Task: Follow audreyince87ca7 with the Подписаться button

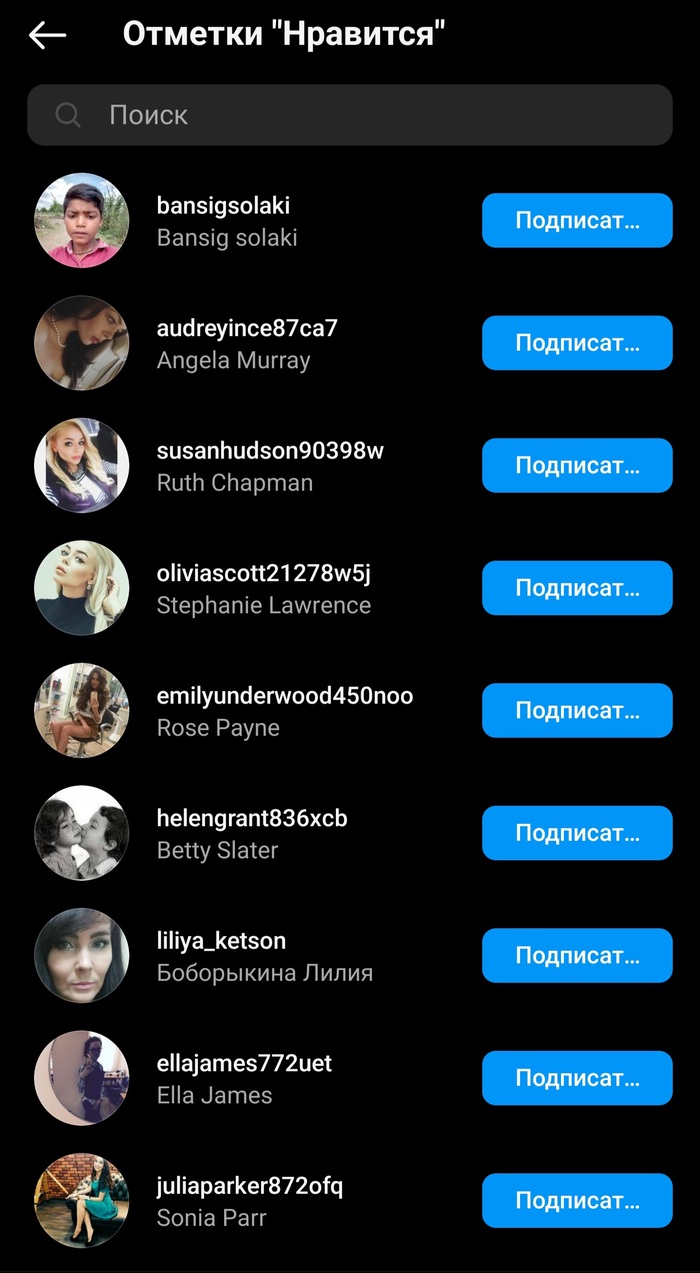Action: [x=577, y=343]
